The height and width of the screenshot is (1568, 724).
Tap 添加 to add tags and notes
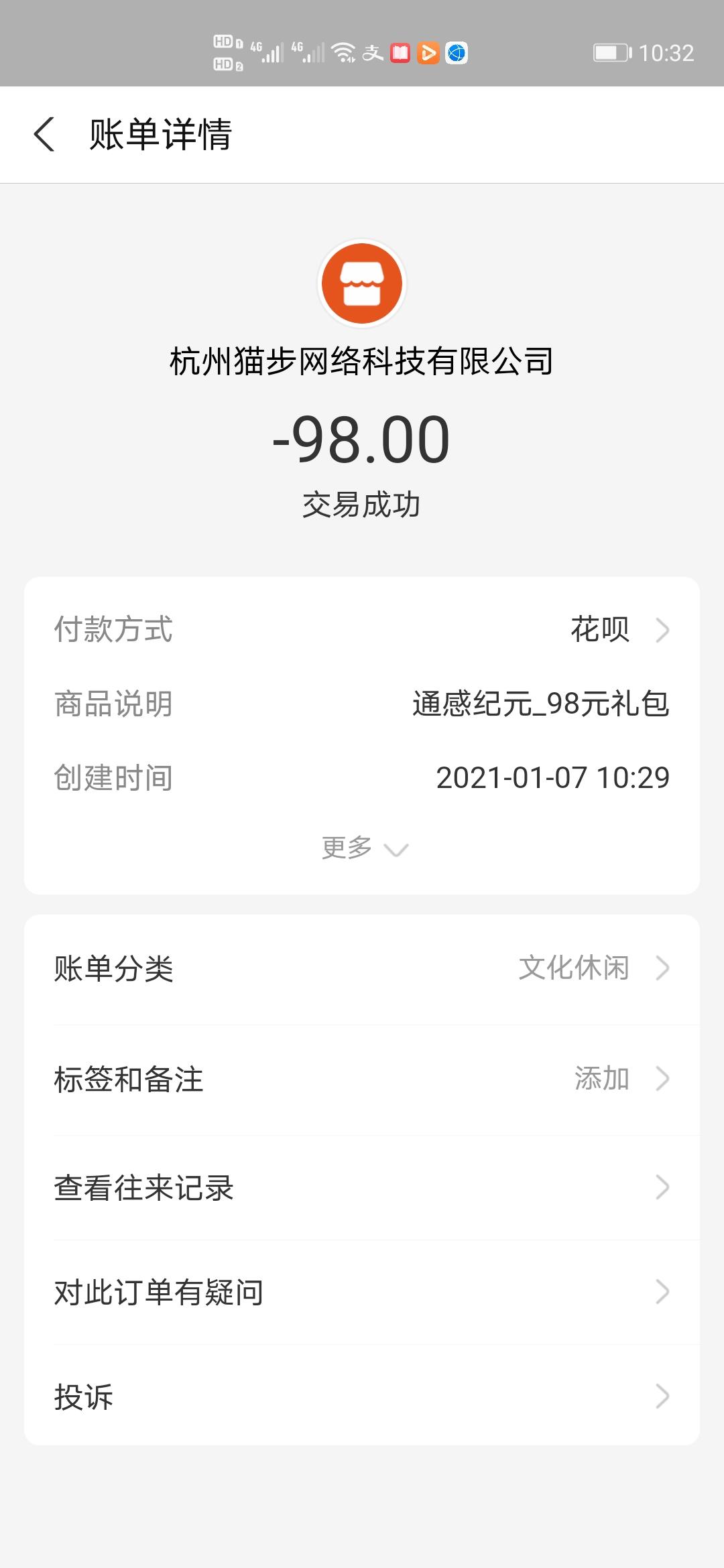pyautogui.click(x=602, y=1079)
